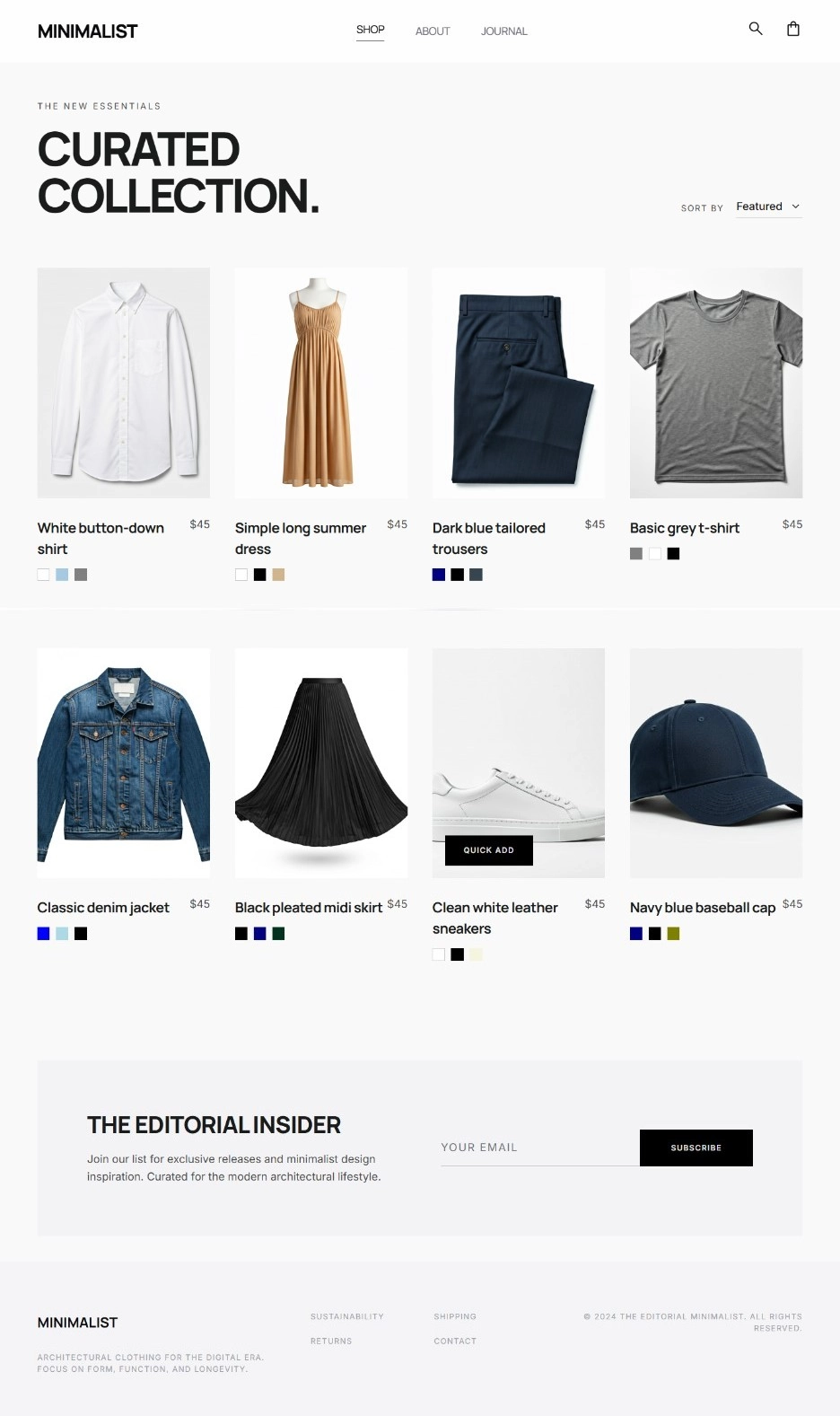840x1416 pixels.
Task: Select the SHOP menu item
Action: [x=370, y=29]
